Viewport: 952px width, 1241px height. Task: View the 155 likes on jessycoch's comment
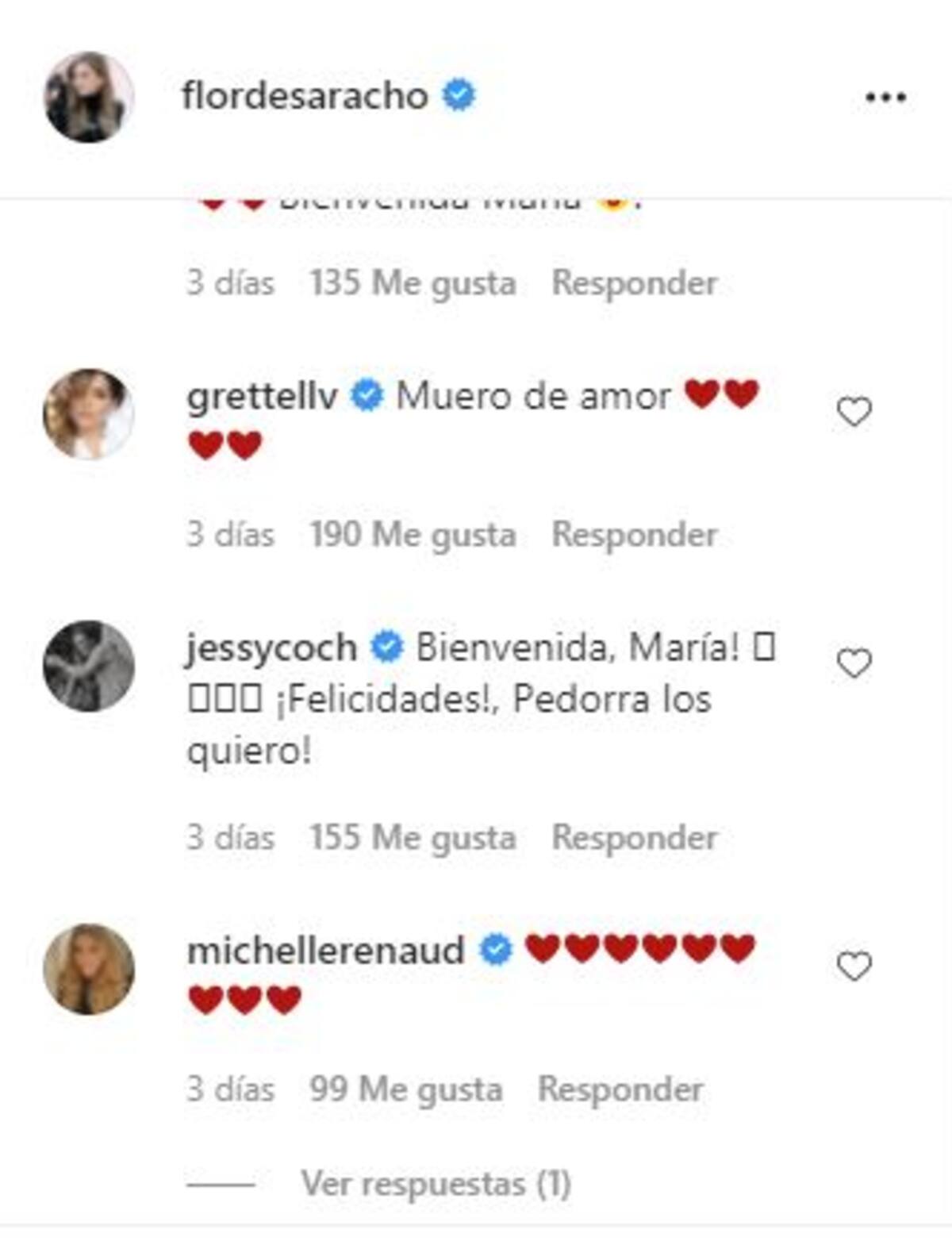coord(413,837)
